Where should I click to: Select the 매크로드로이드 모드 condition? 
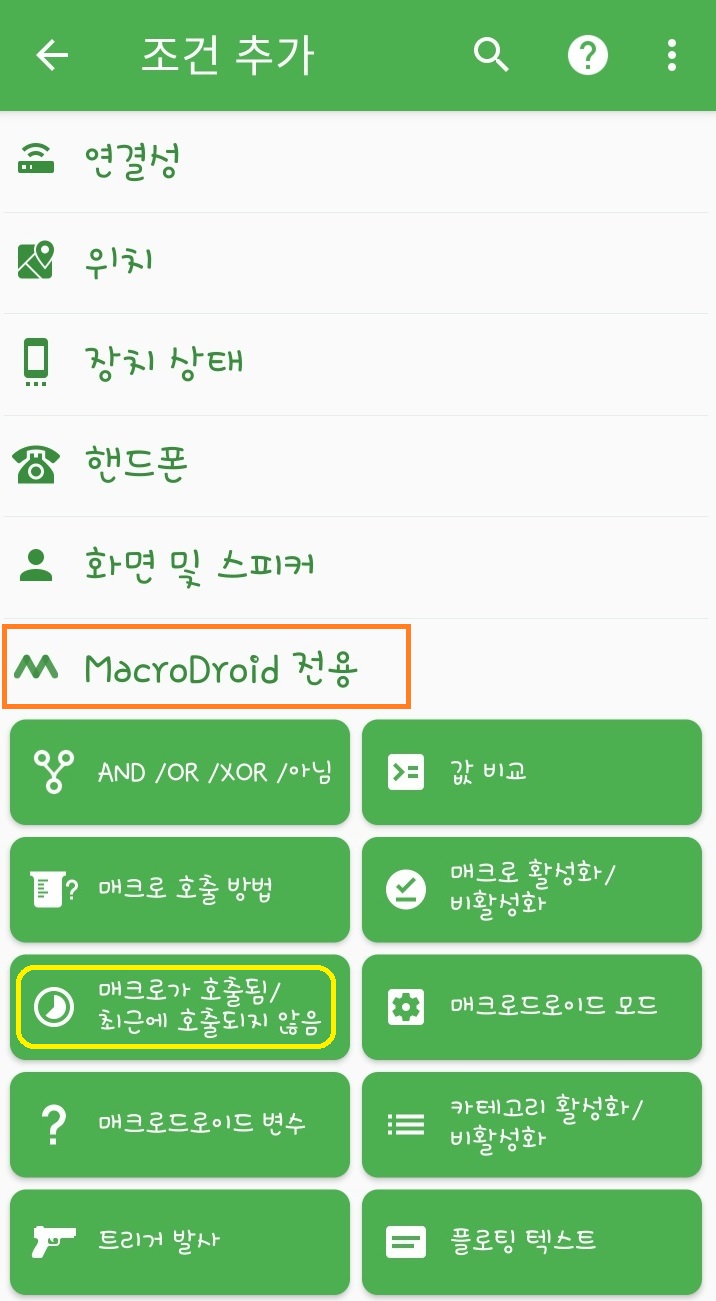tap(531, 1007)
